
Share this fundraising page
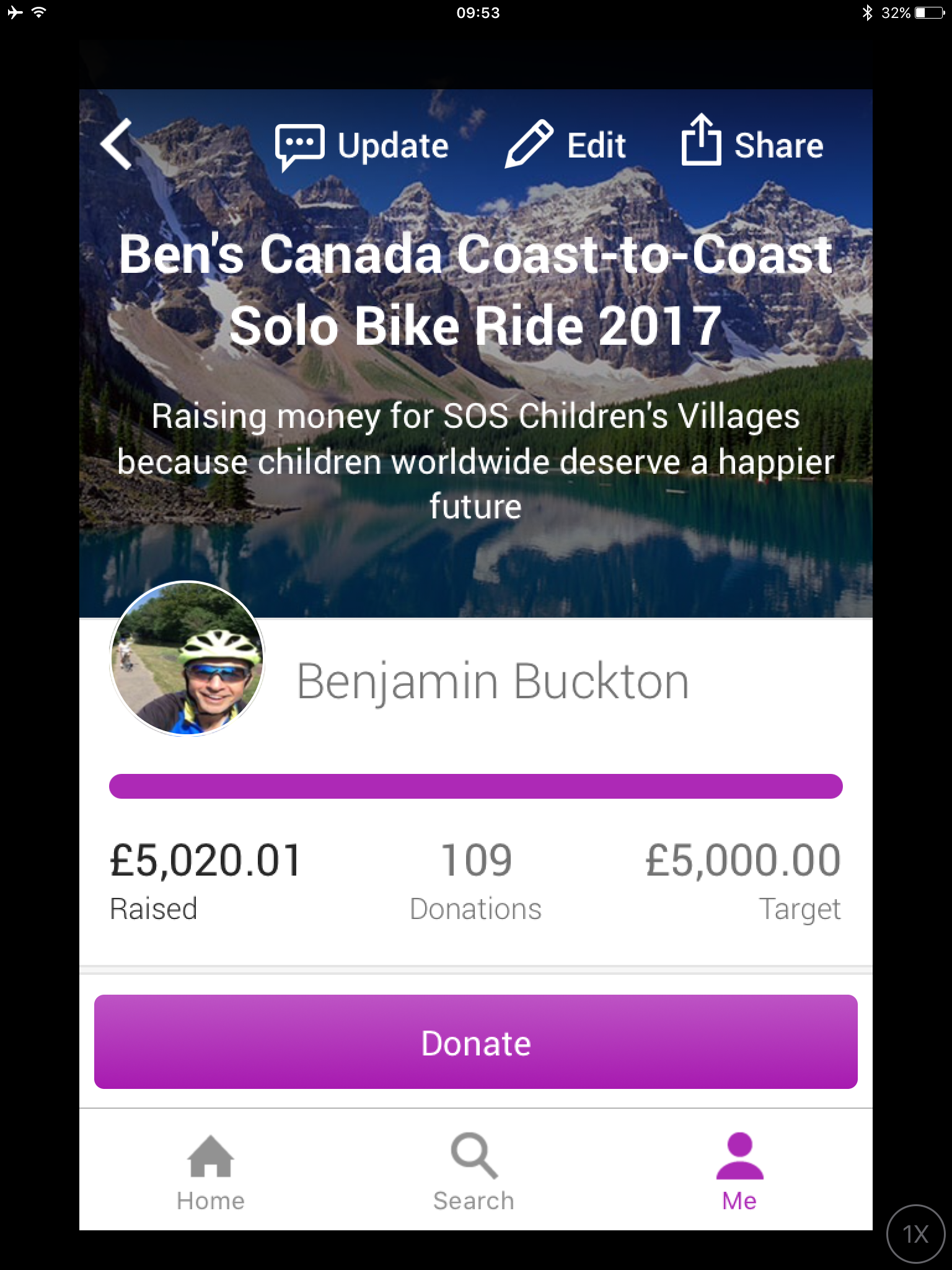coord(752,144)
